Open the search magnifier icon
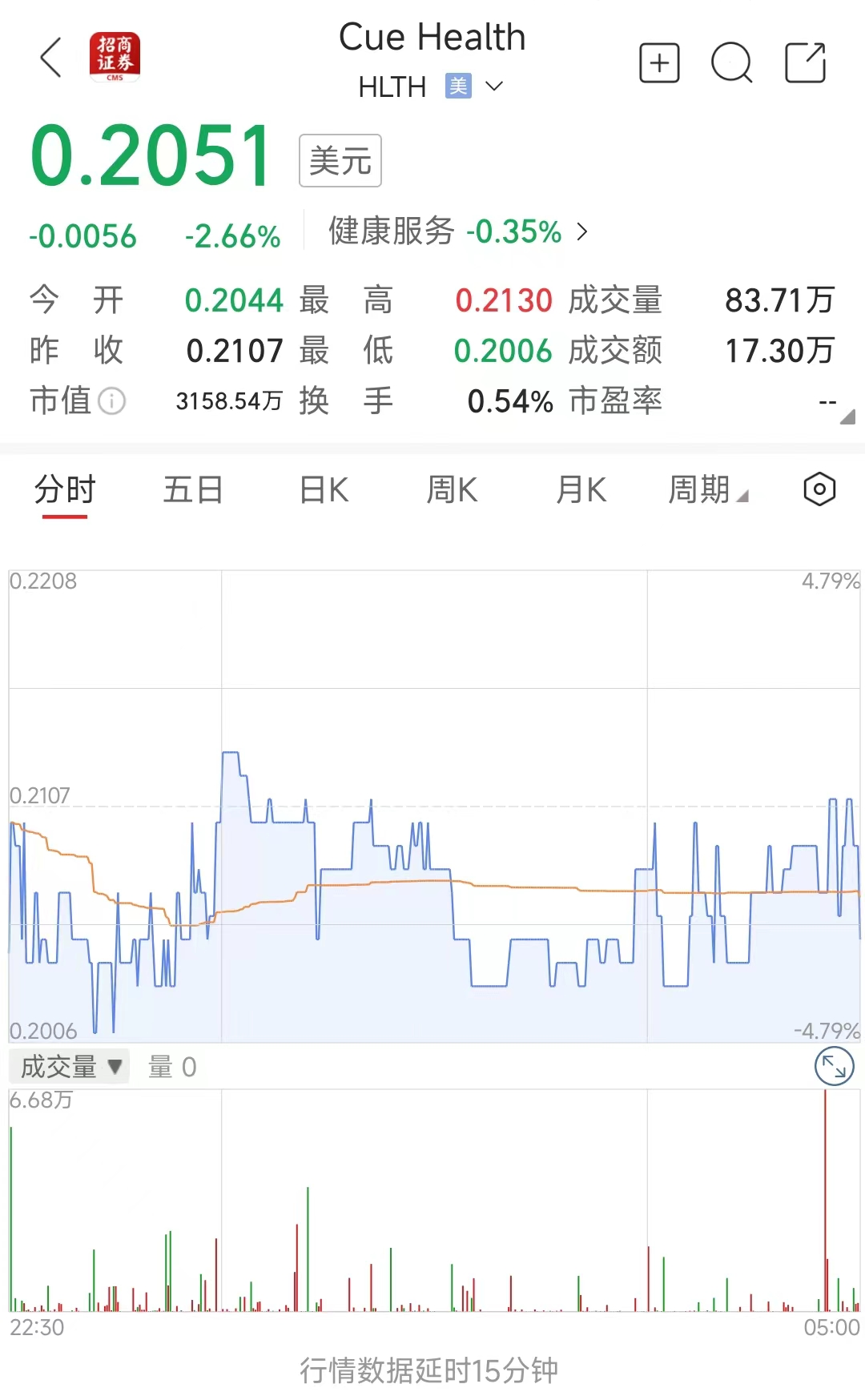 point(731,63)
